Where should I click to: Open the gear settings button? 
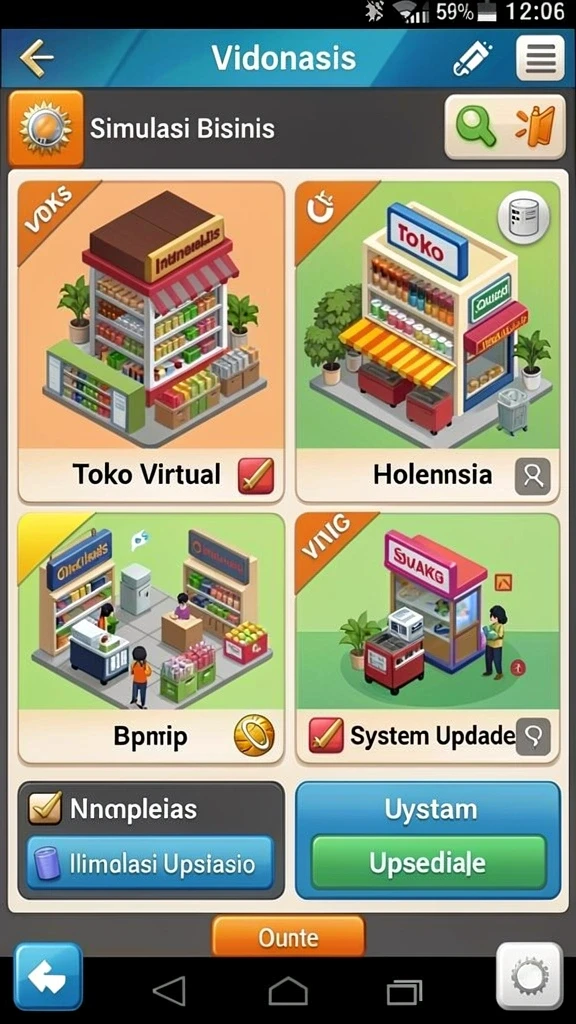point(529,976)
